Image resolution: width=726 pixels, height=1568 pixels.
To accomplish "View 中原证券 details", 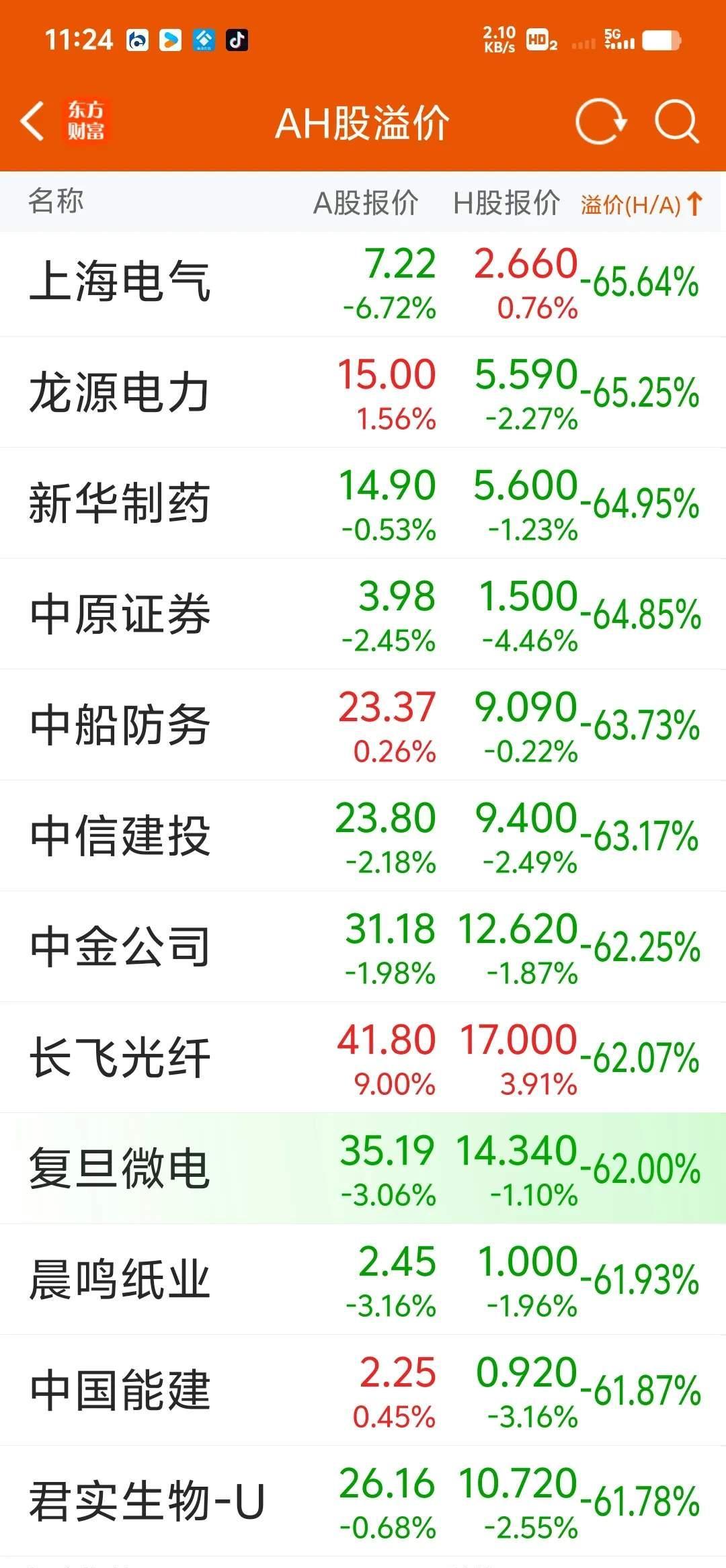I will [363, 614].
